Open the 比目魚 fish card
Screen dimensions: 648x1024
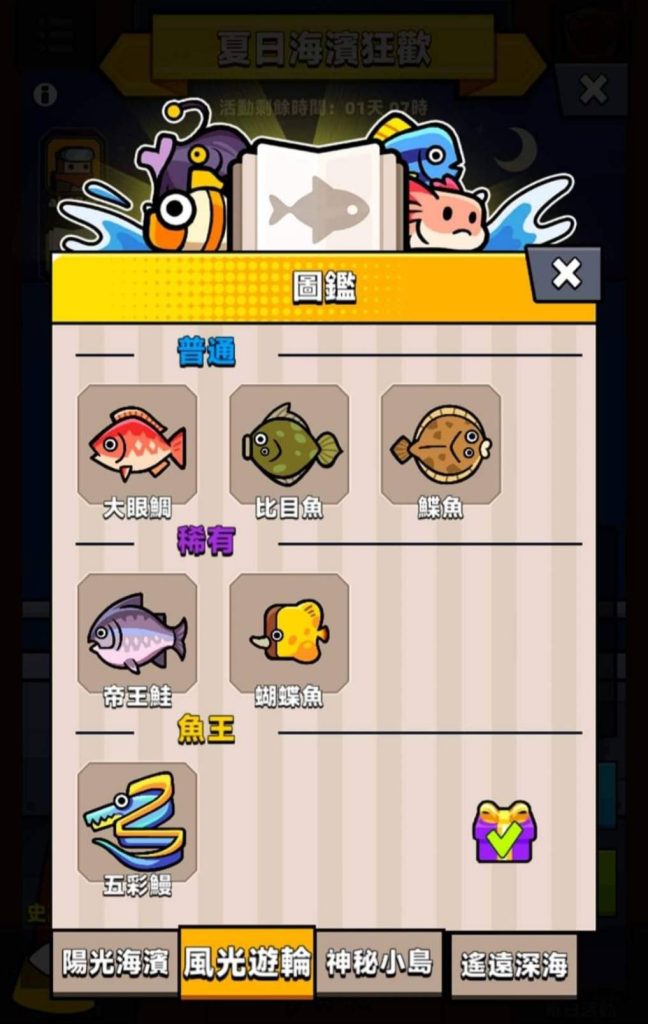(289, 445)
